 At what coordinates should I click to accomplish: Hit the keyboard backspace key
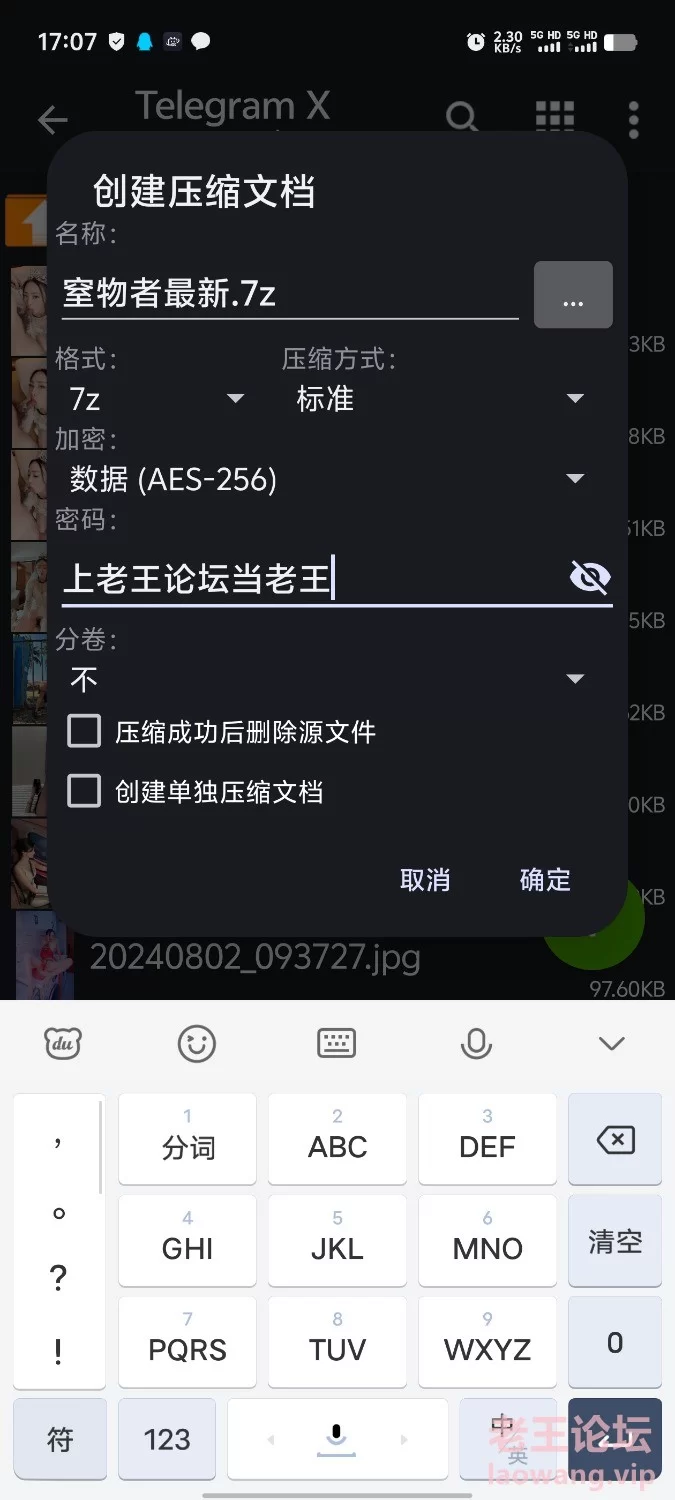click(615, 1139)
